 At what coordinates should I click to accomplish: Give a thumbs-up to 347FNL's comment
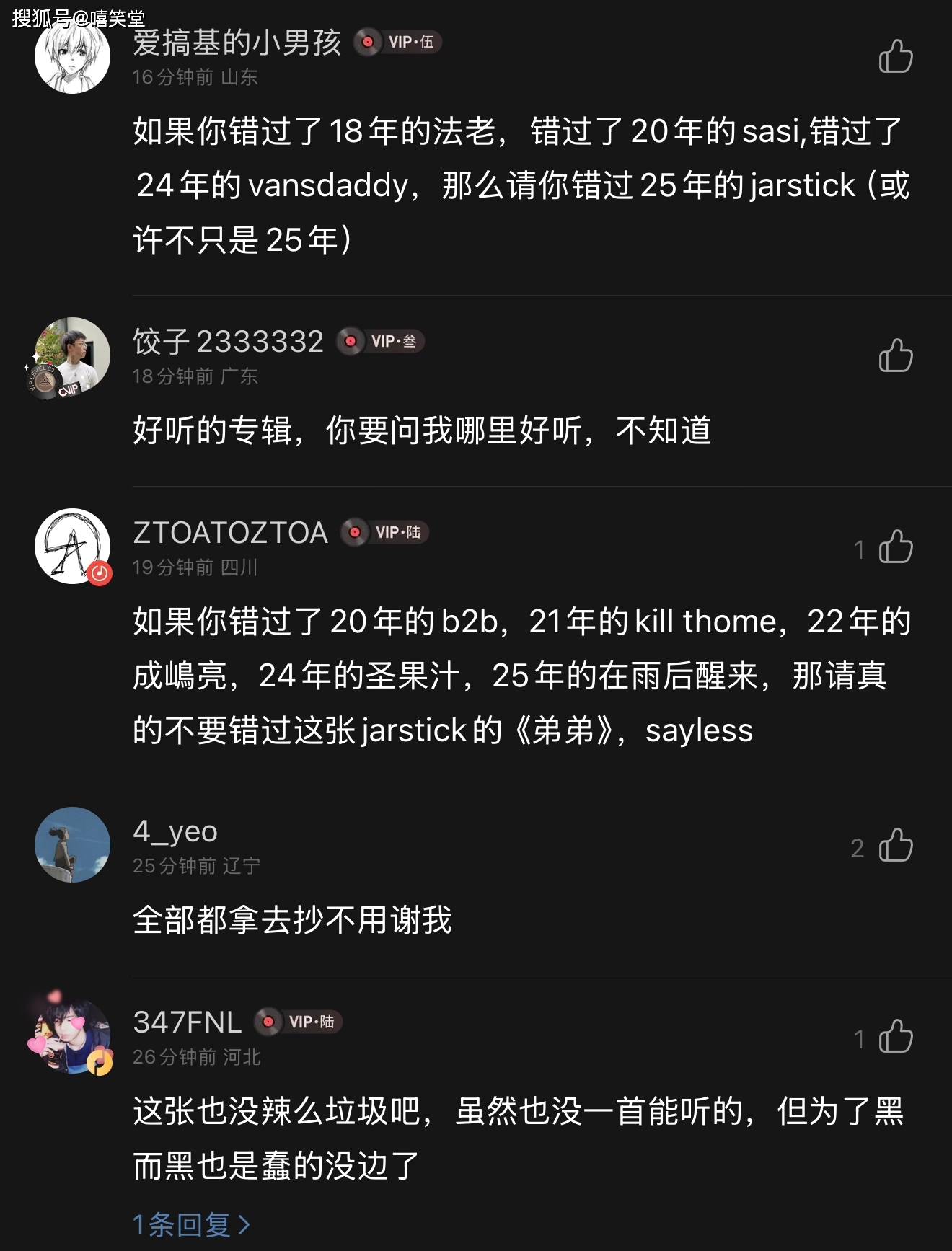(896, 1037)
